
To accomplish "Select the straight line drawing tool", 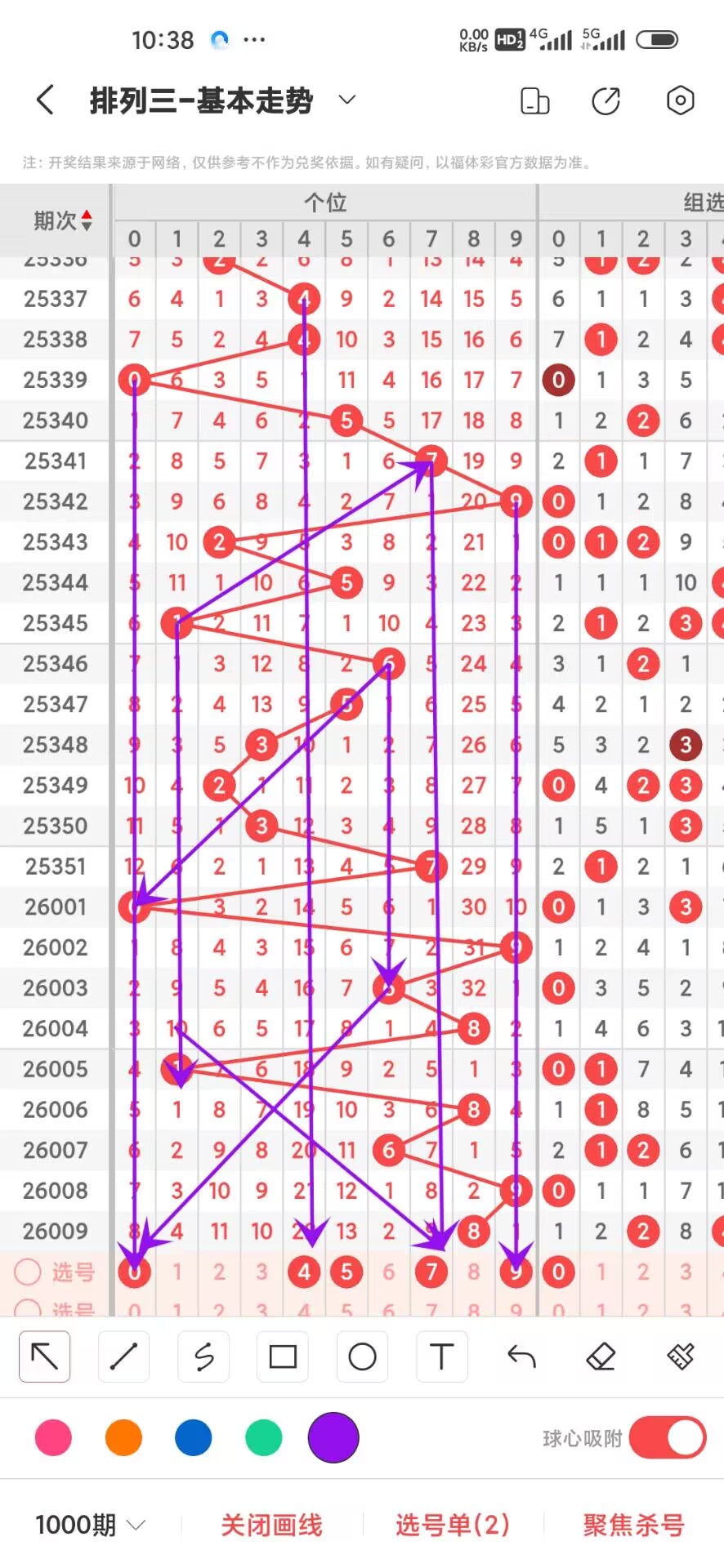I will coord(123,1356).
